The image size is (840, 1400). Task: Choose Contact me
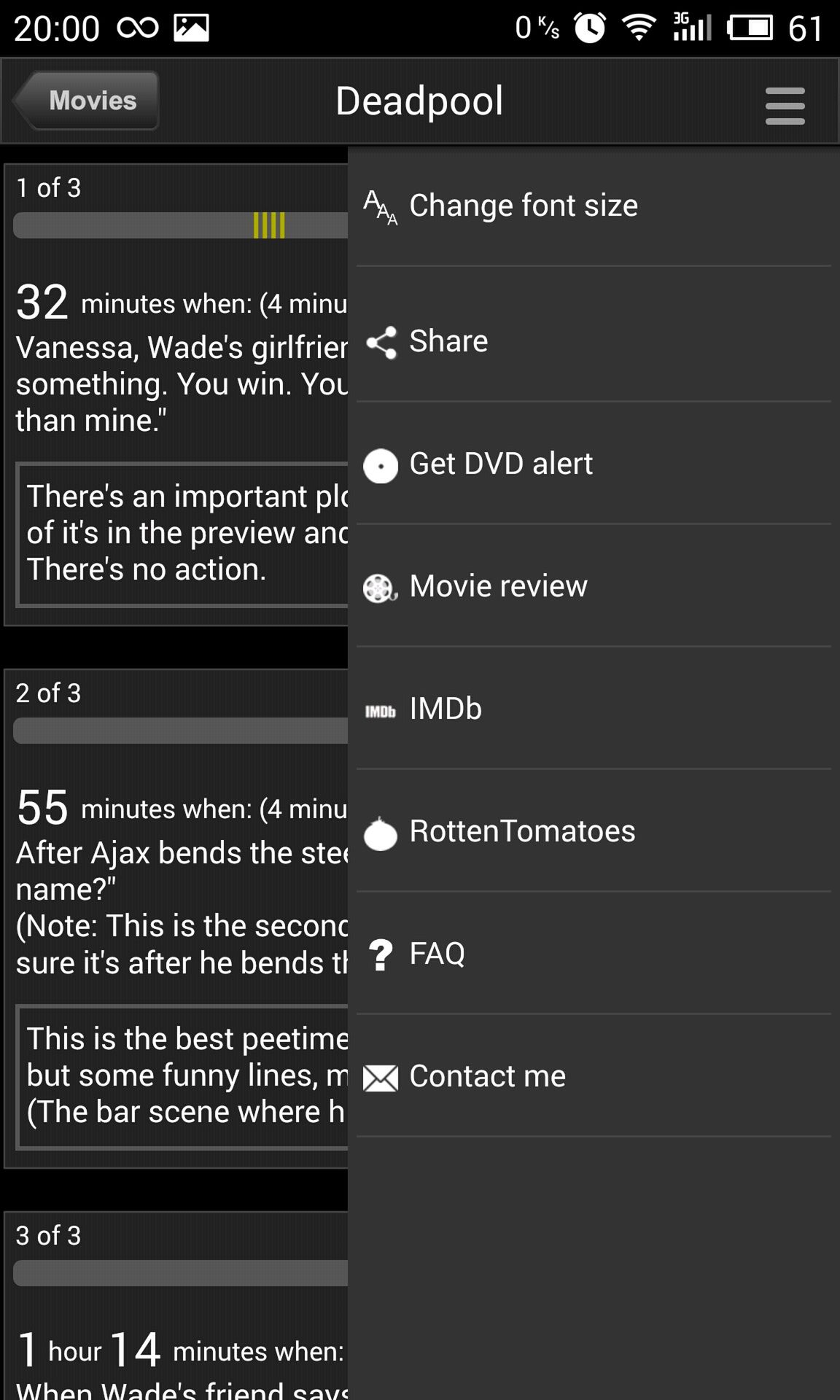(x=594, y=1076)
